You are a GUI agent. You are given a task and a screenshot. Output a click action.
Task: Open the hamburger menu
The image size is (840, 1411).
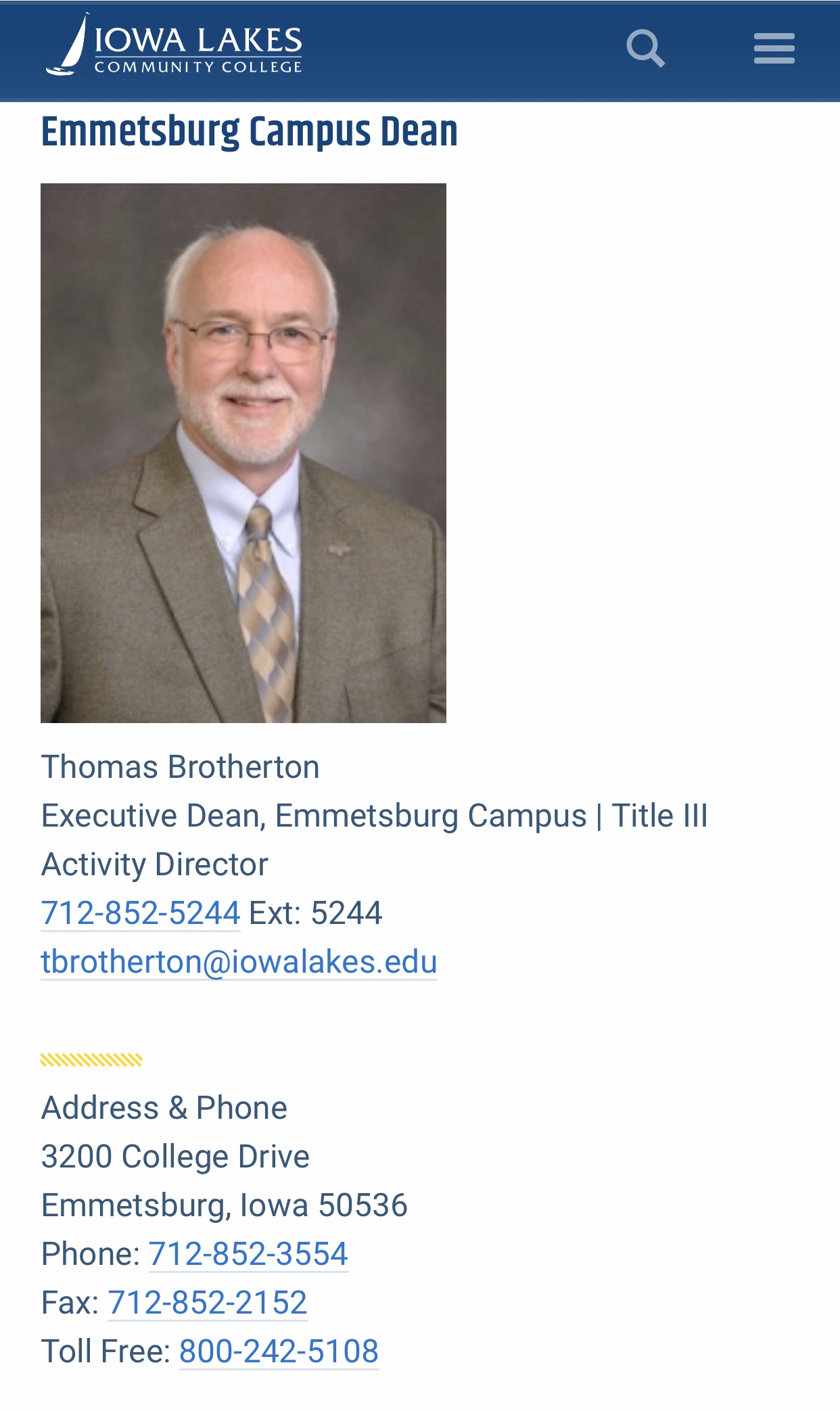pyautogui.click(x=774, y=48)
